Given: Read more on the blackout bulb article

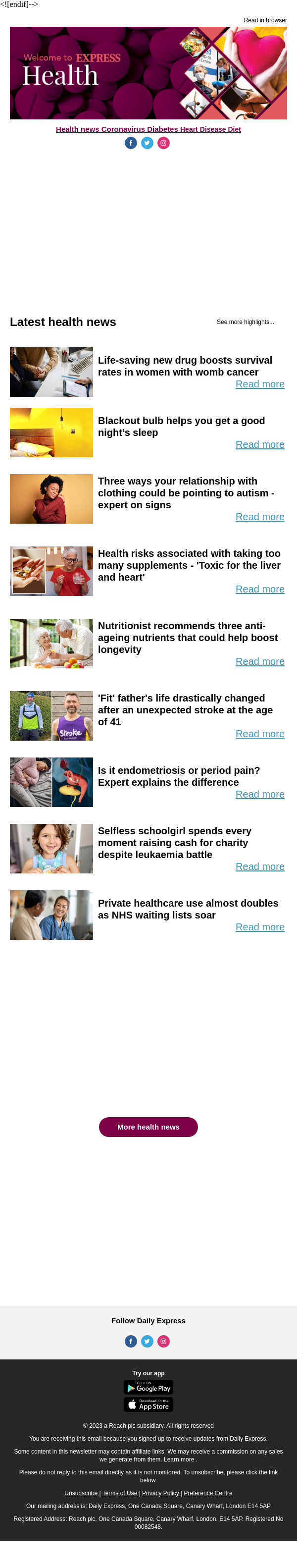Looking at the screenshot, I should 260,444.
